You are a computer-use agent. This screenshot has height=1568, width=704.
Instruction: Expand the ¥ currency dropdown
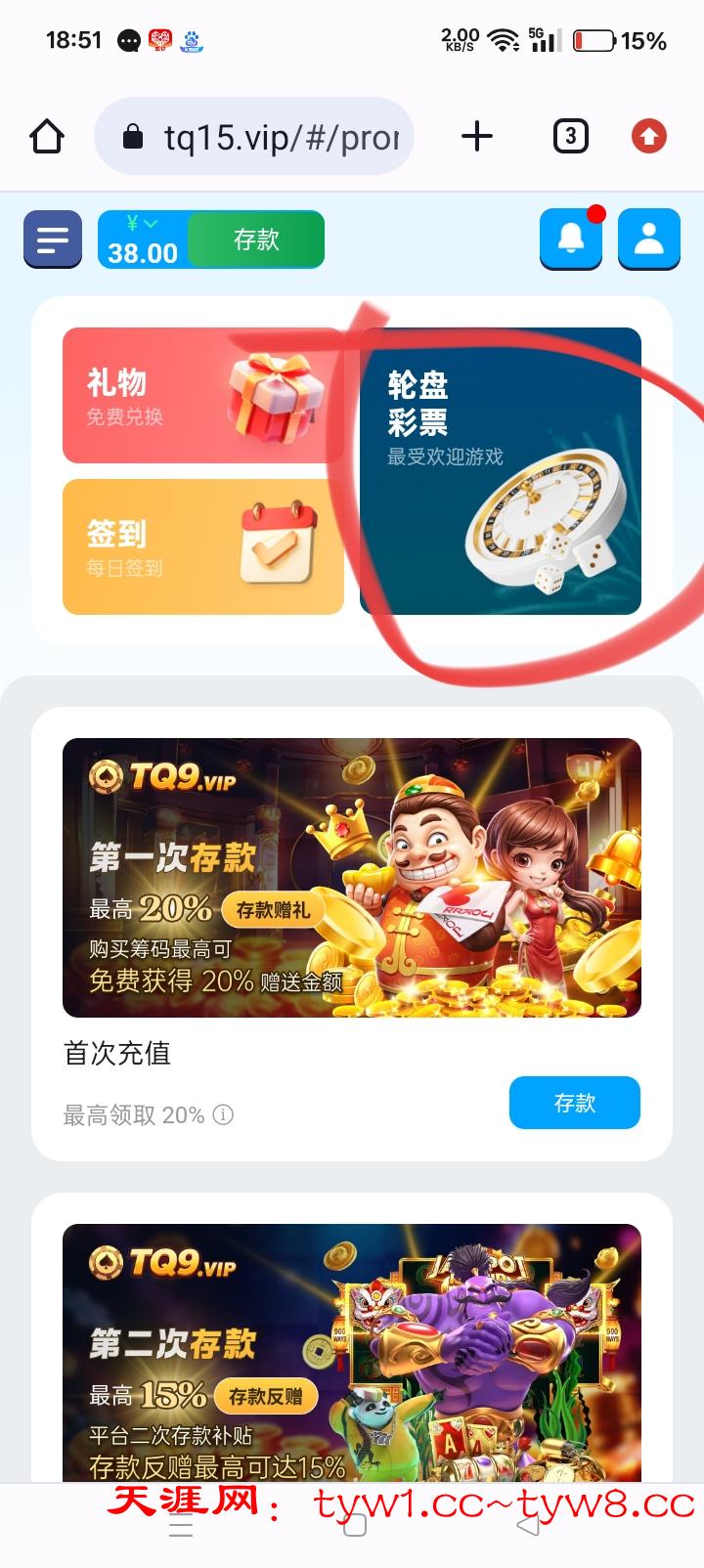[143, 224]
